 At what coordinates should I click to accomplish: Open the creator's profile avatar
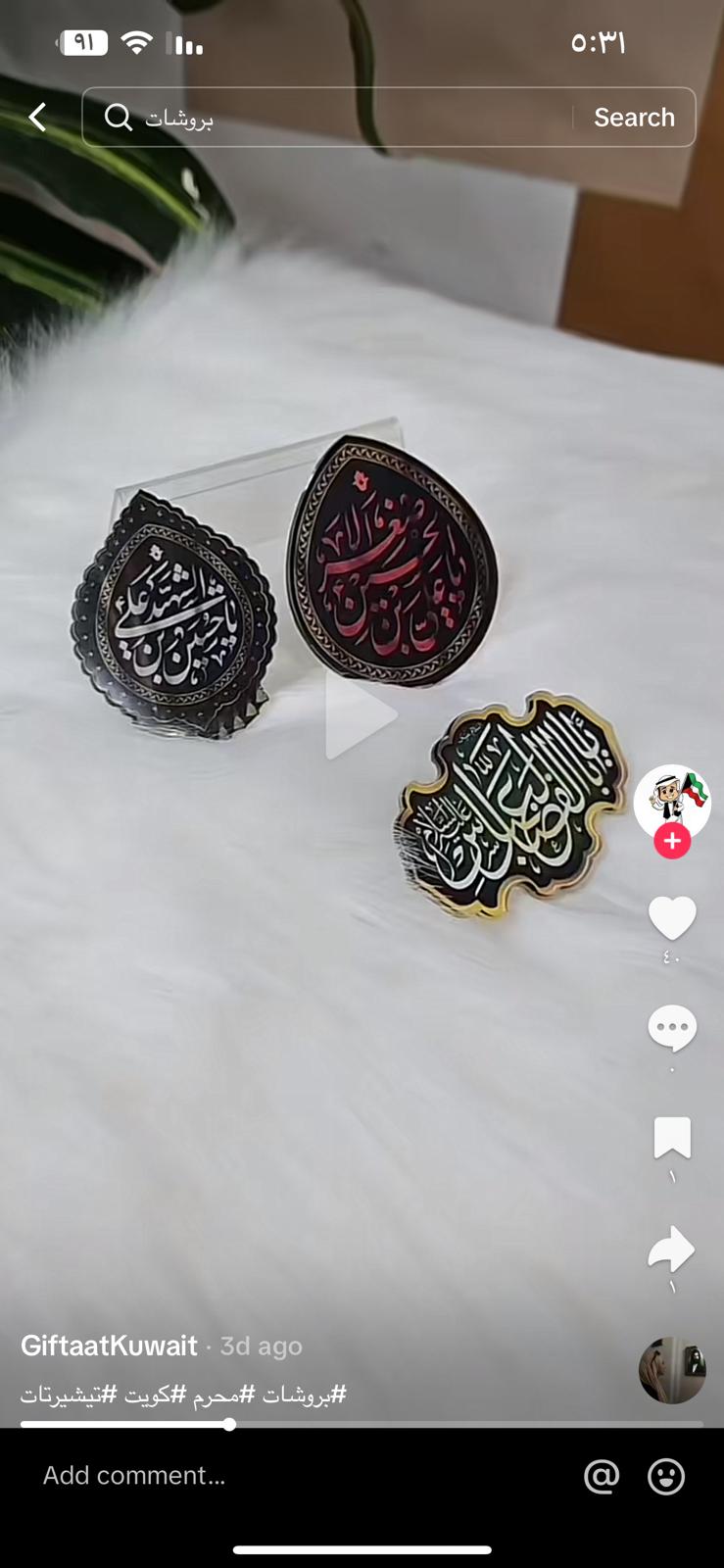click(x=672, y=803)
